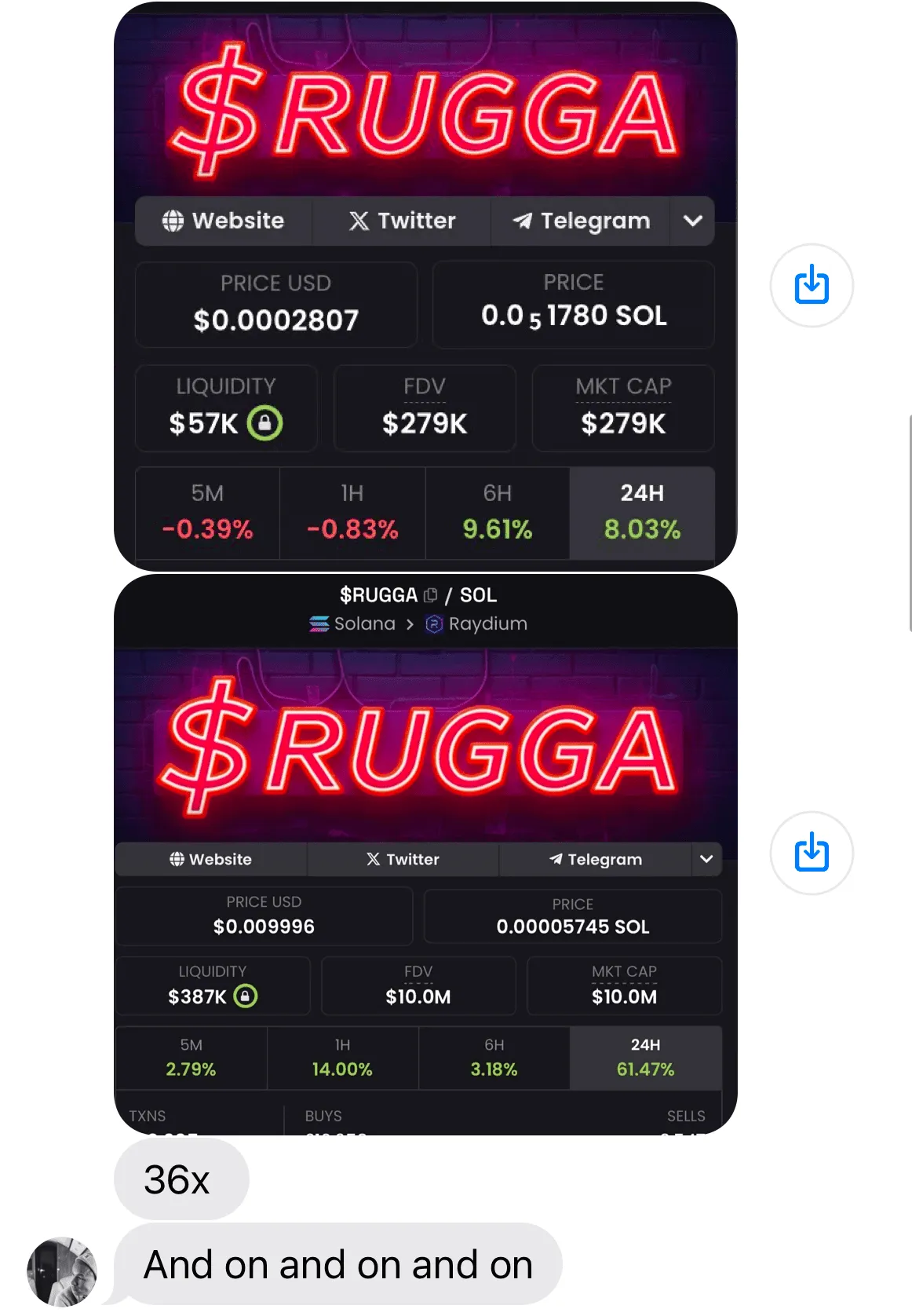
Task: Open the $RUGGA image showing $279K market cap
Action: click(x=425, y=287)
